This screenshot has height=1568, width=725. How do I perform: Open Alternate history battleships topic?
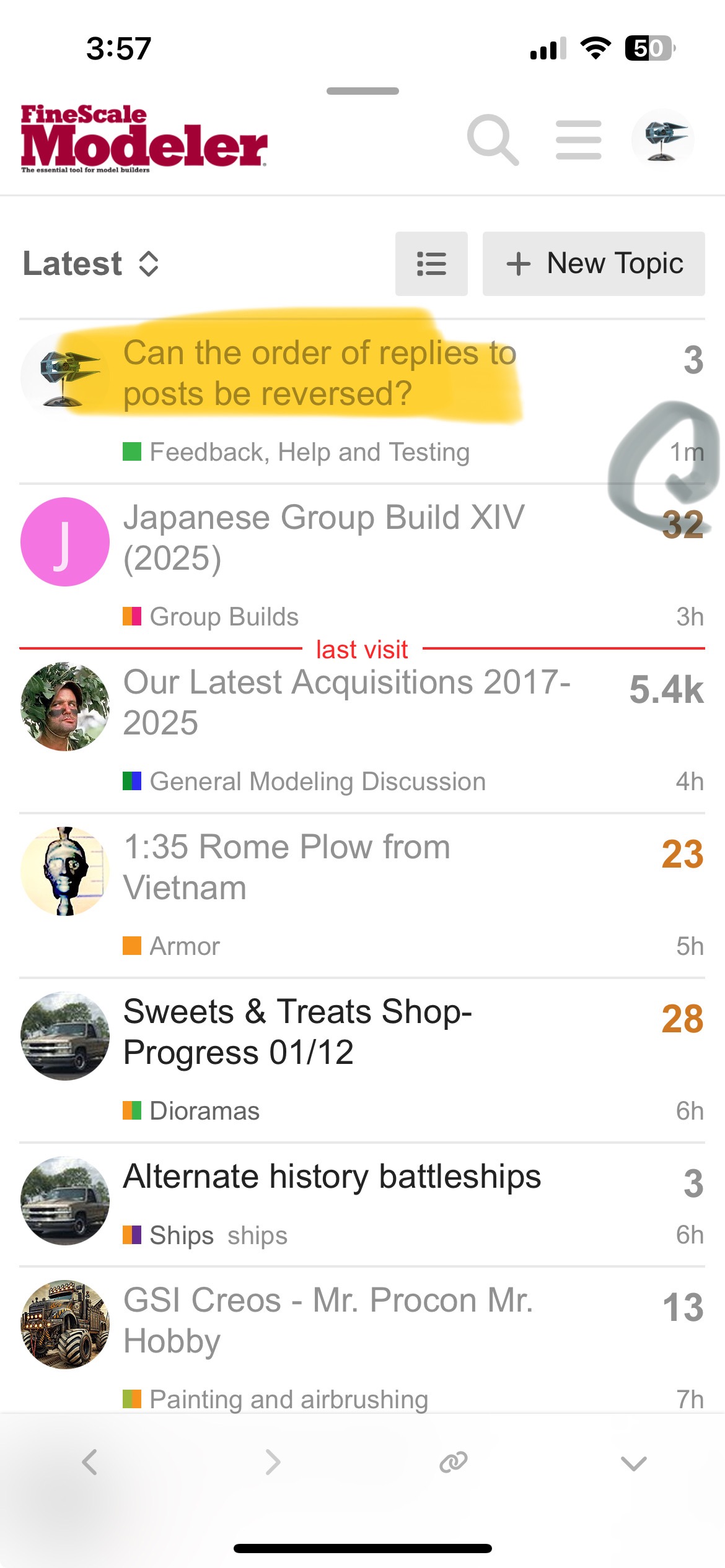(332, 1177)
